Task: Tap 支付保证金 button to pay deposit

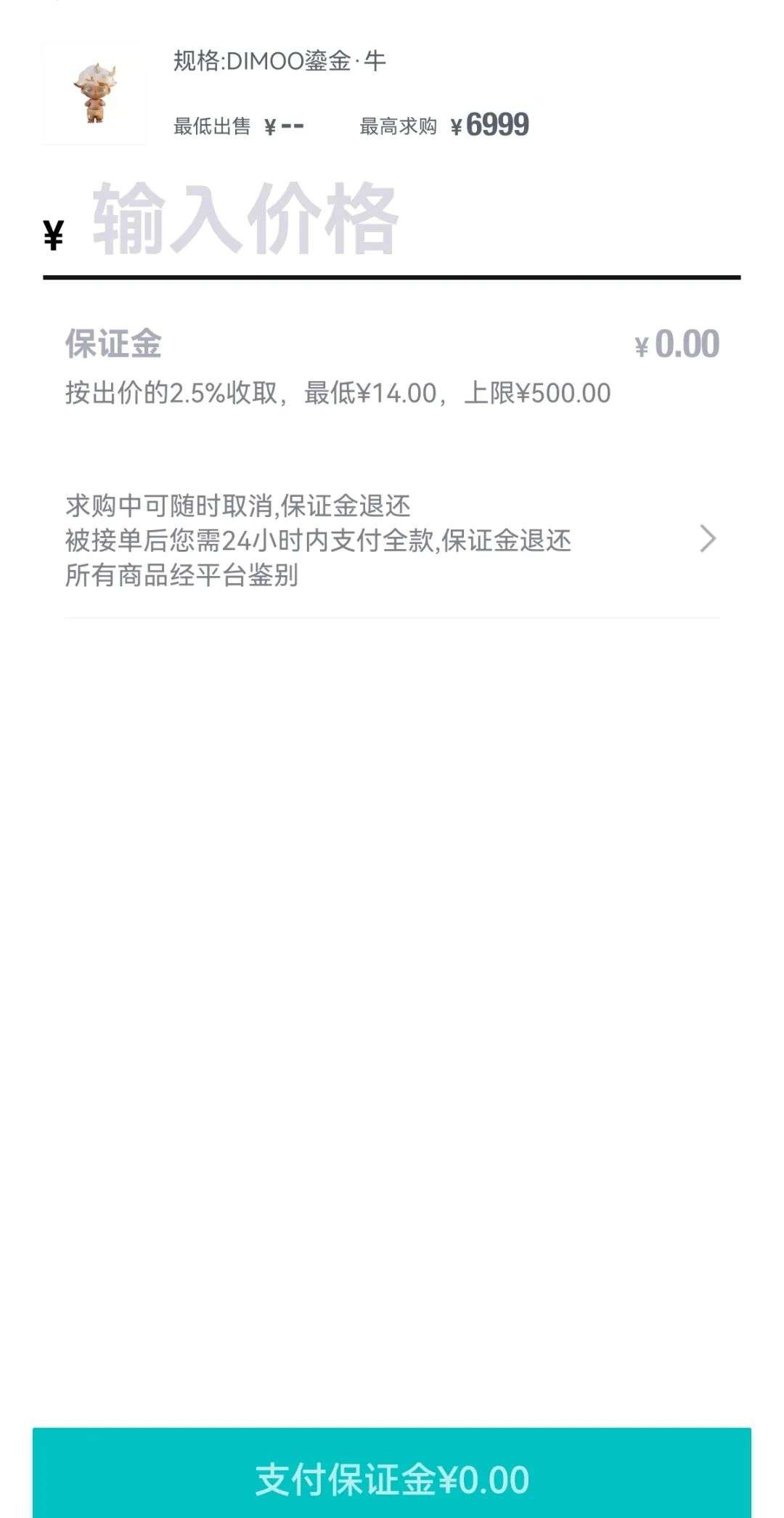Action: 392,1478
